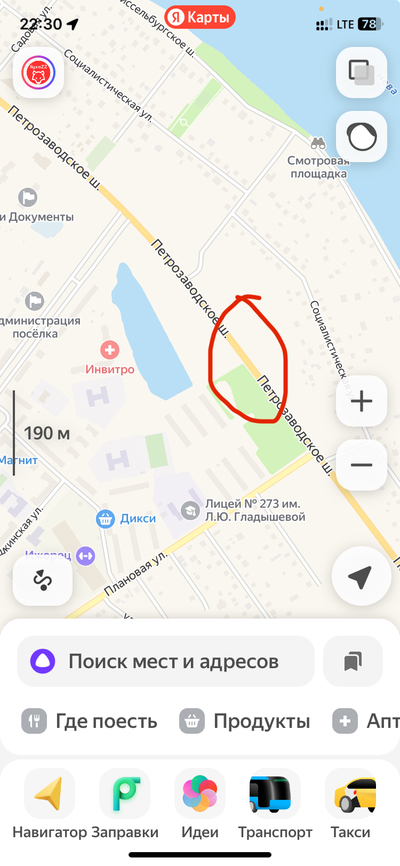The image size is (400, 866).
Task: Open the Транспорт shortcut
Action: click(x=275, y=804)
